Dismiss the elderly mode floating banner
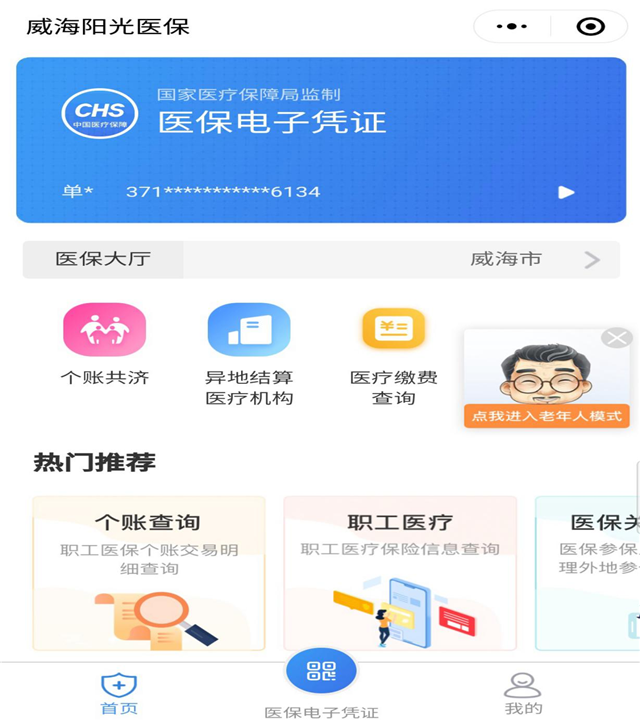Image resolution: width=640 pixels, height=725 pixels. click(x=617, y=338)
